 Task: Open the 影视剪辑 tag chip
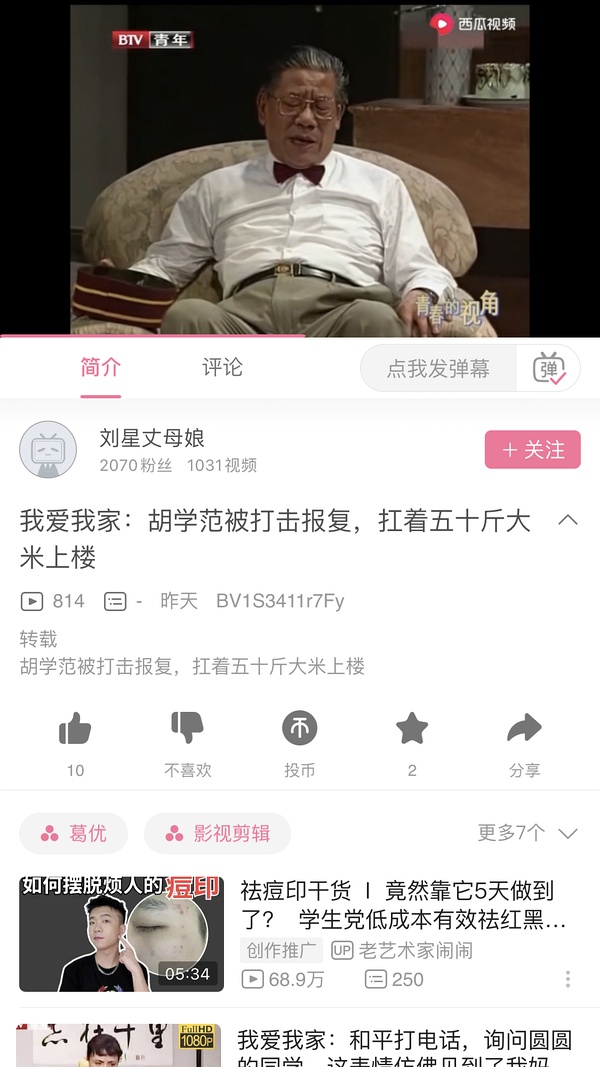tap(217, 833)
